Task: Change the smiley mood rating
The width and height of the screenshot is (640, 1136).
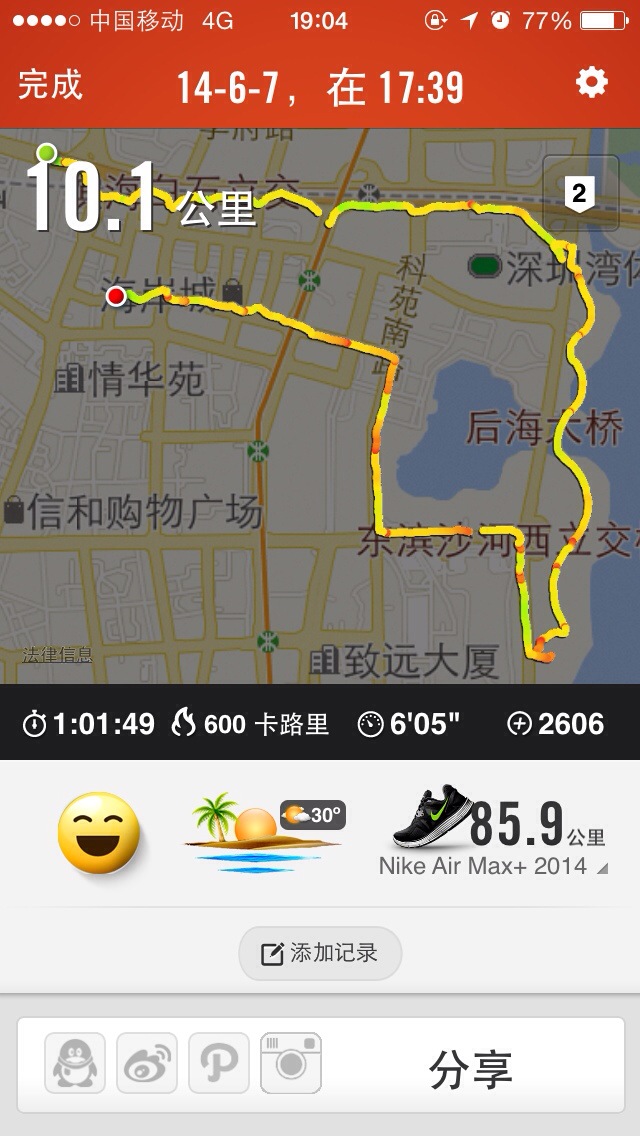Action: coord(98,833)
